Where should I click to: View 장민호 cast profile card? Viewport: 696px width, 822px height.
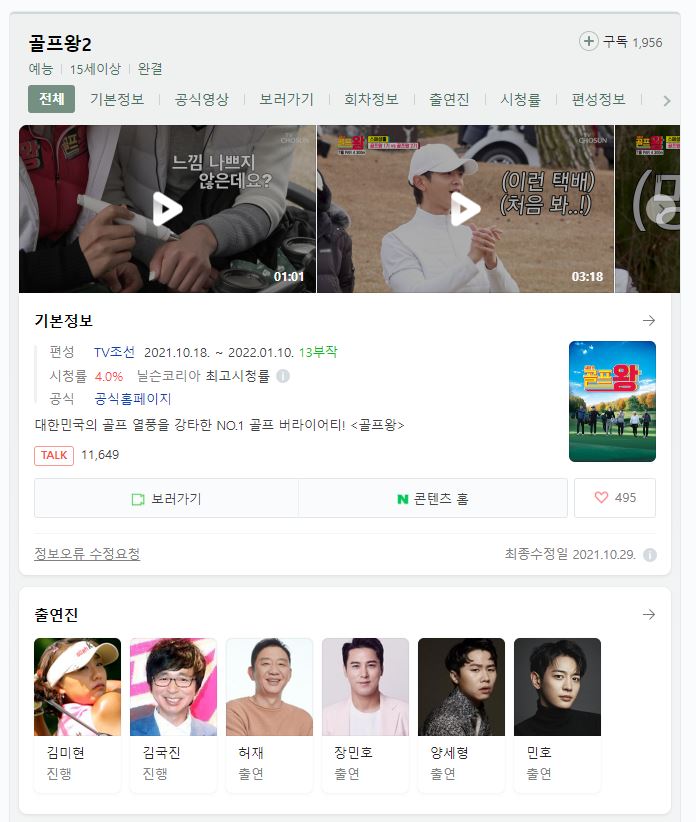pos(365,714)
